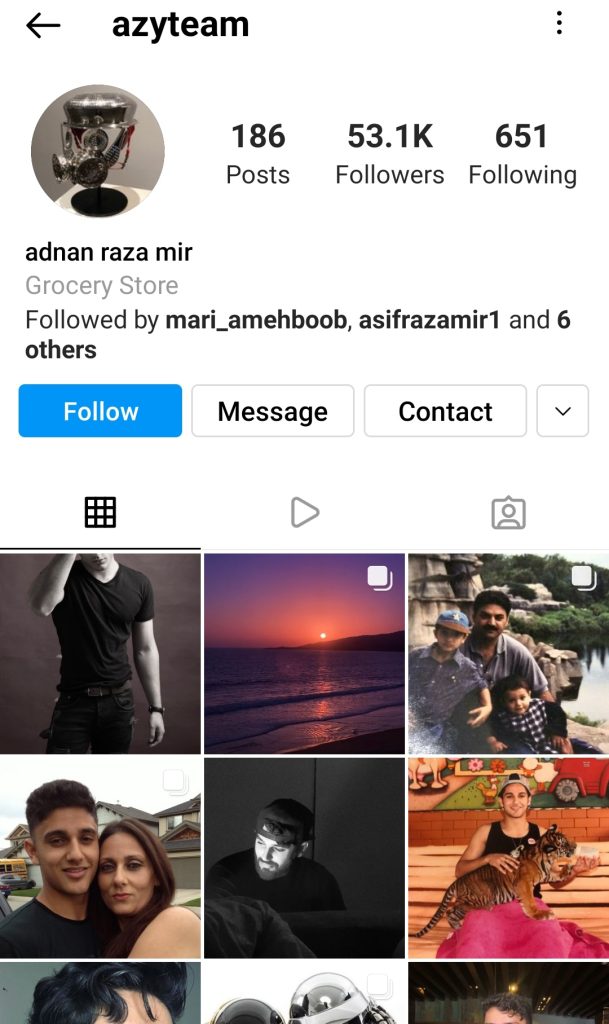609x1024 pixels.
Task: Open the selfie post of man and woman
Action: pos(101,858)
